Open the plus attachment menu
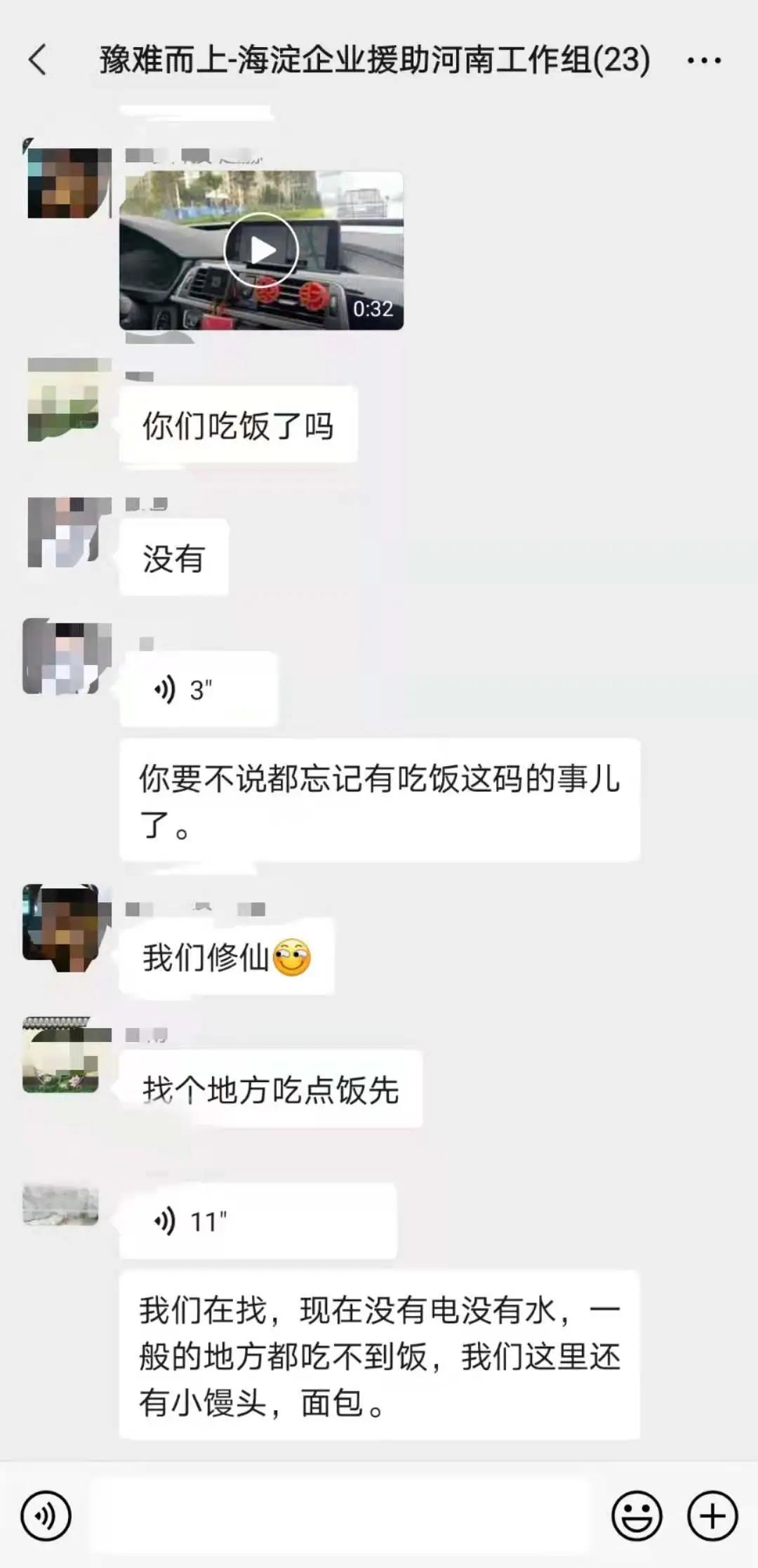758x1568 pixels. pyautogui.click(x=712, y=1516)
